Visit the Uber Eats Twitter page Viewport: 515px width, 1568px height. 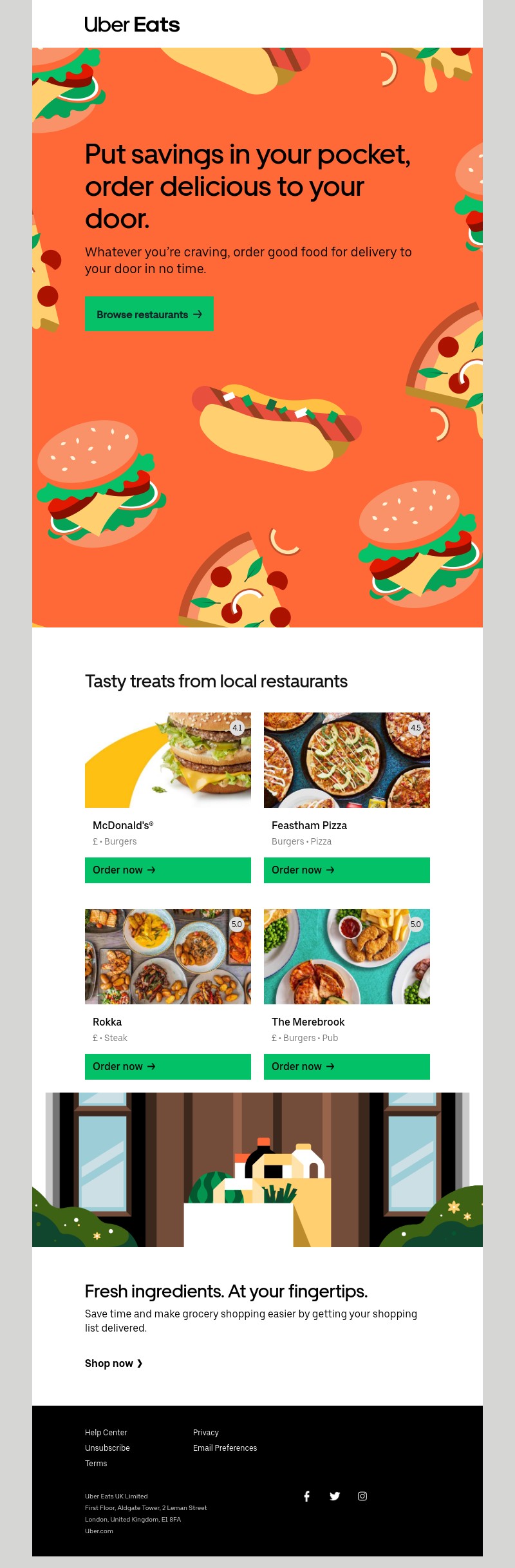click(x=335, y=1496)
